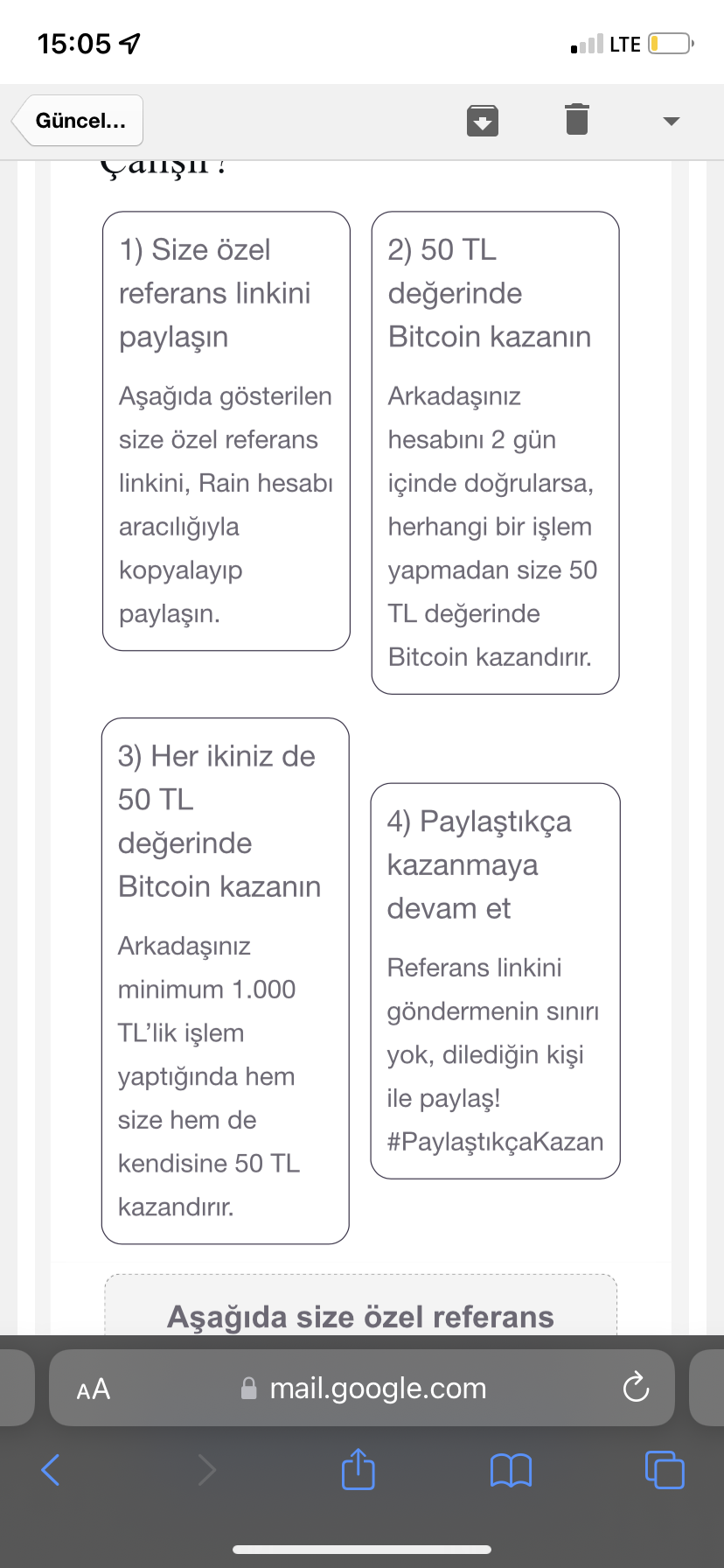Show all open Safari tabs
This screenshot has height=1568, width=724.
(665, 1470)
